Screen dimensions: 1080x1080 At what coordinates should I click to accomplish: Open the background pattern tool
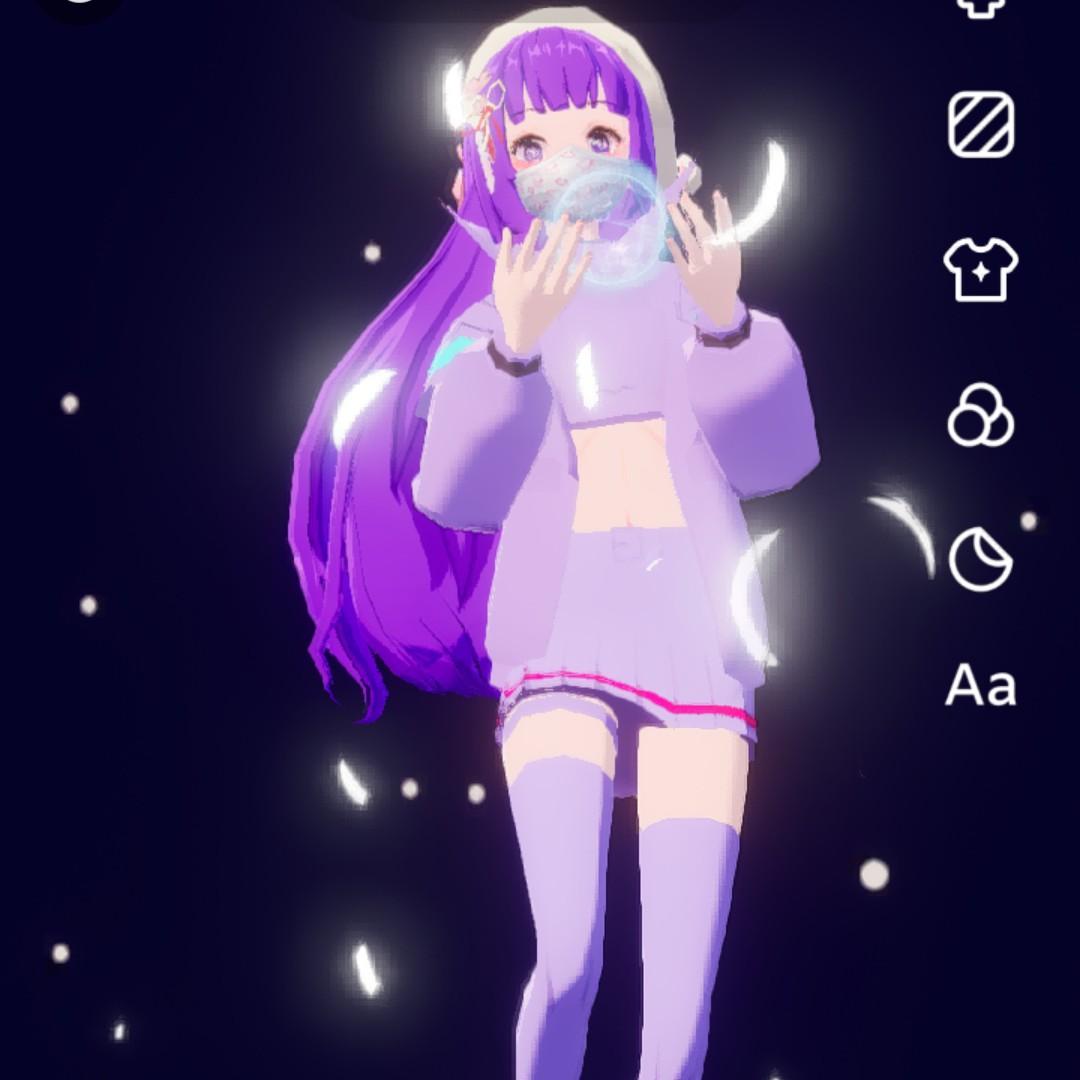point(981,126)
